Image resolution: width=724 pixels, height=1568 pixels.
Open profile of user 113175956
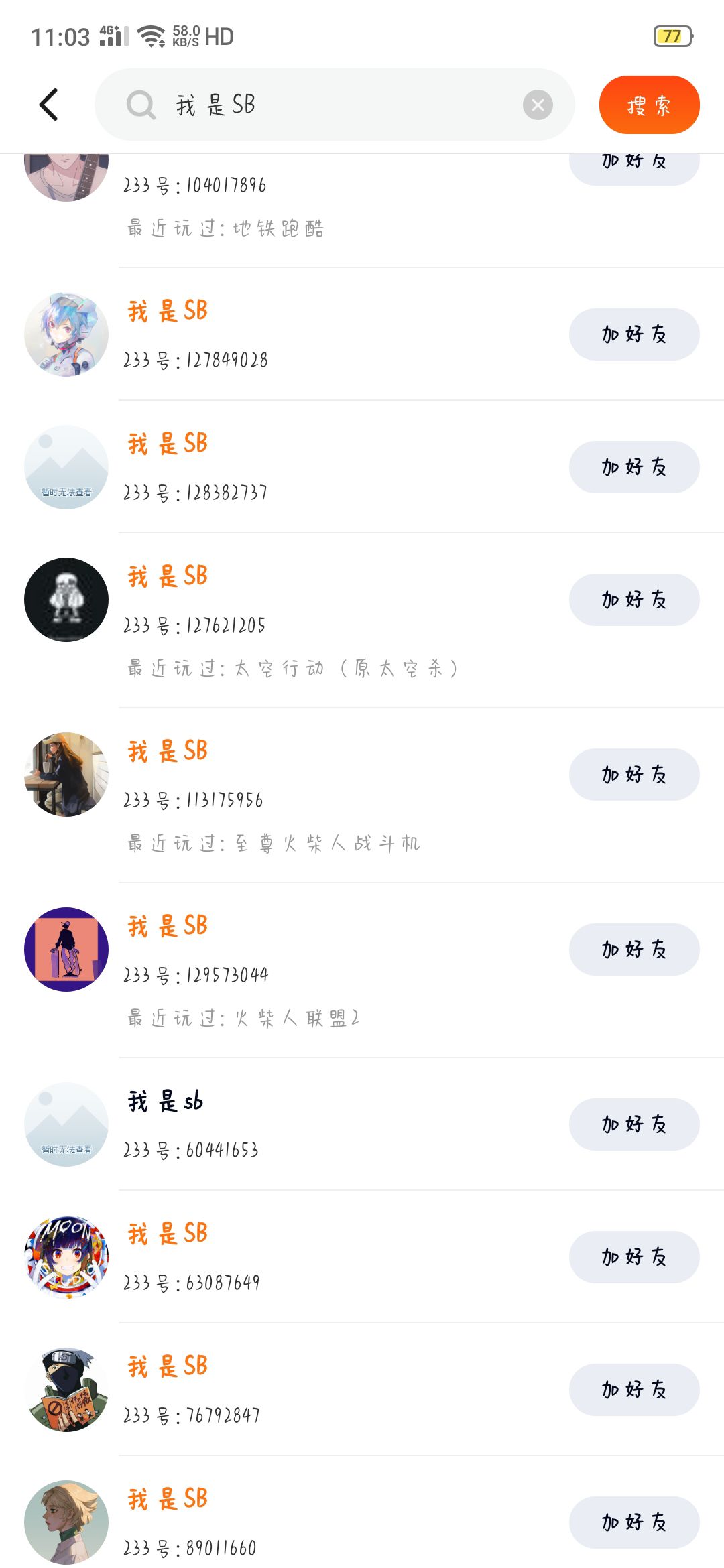[x=66, y=775]
